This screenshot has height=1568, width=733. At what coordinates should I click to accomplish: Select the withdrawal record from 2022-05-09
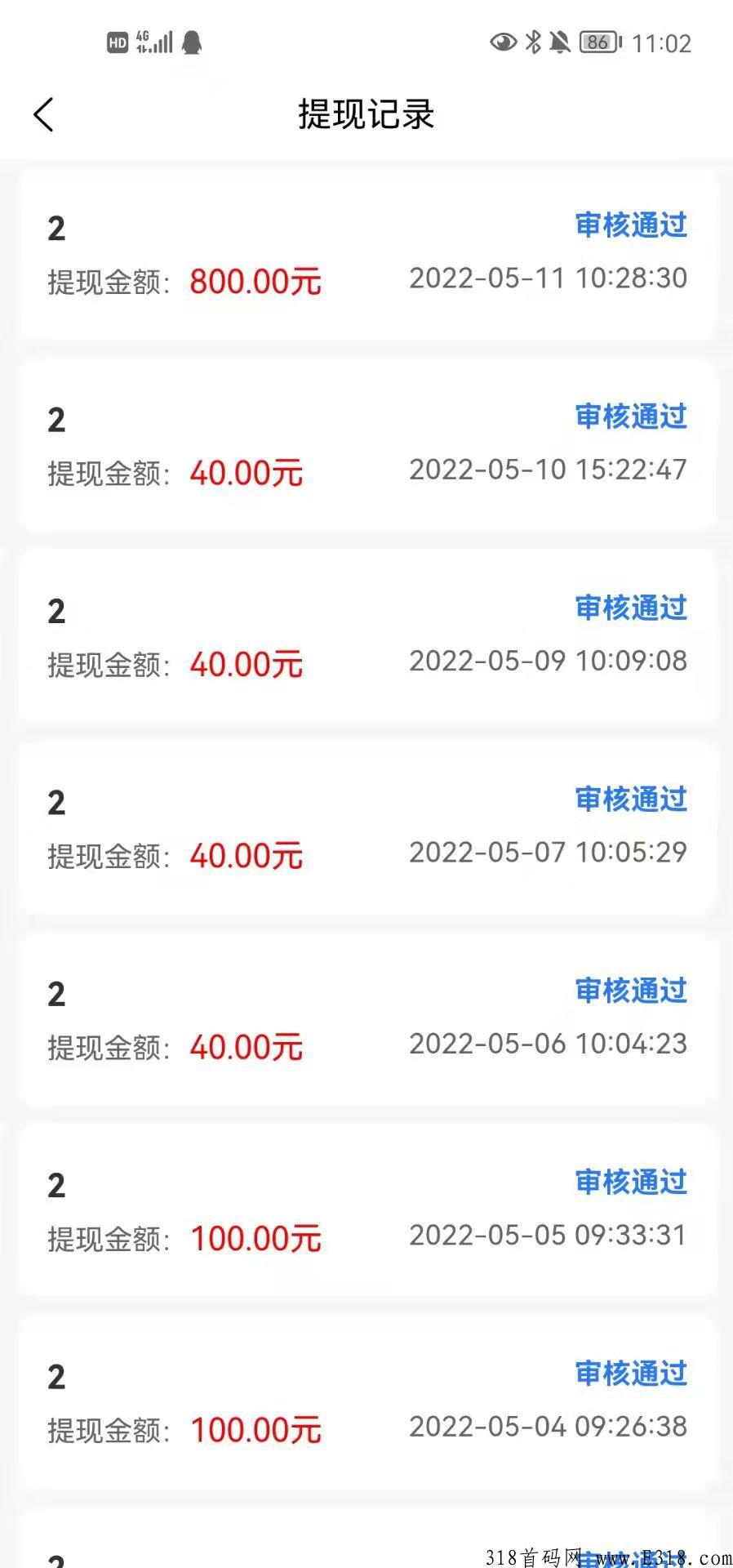coord(367,637)
